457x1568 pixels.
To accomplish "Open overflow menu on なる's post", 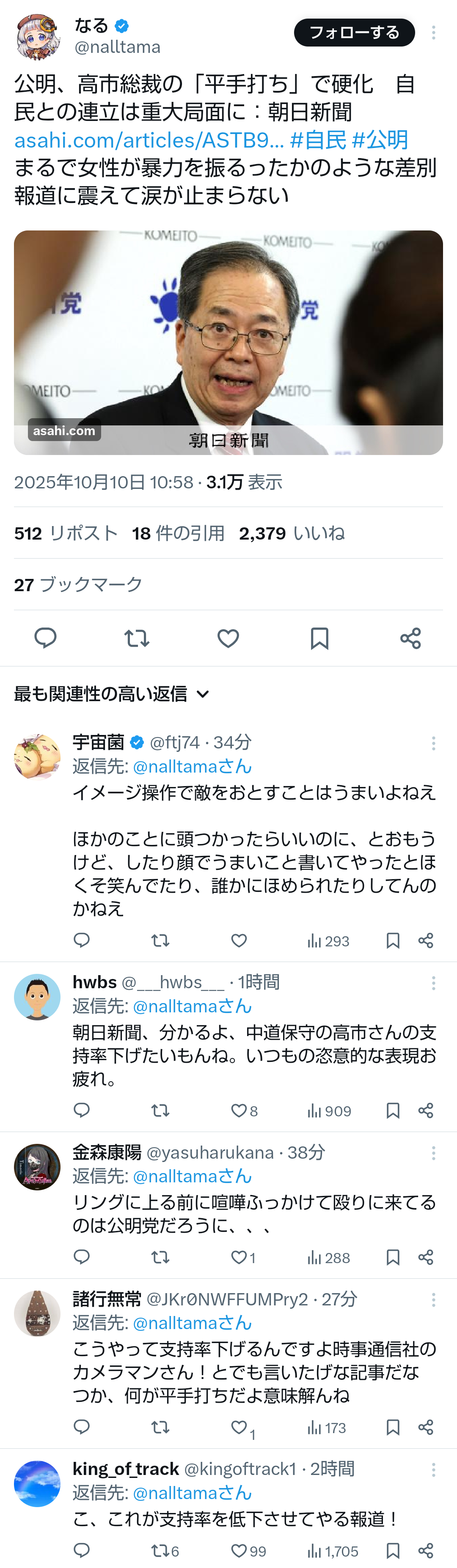I will (433, 33).
